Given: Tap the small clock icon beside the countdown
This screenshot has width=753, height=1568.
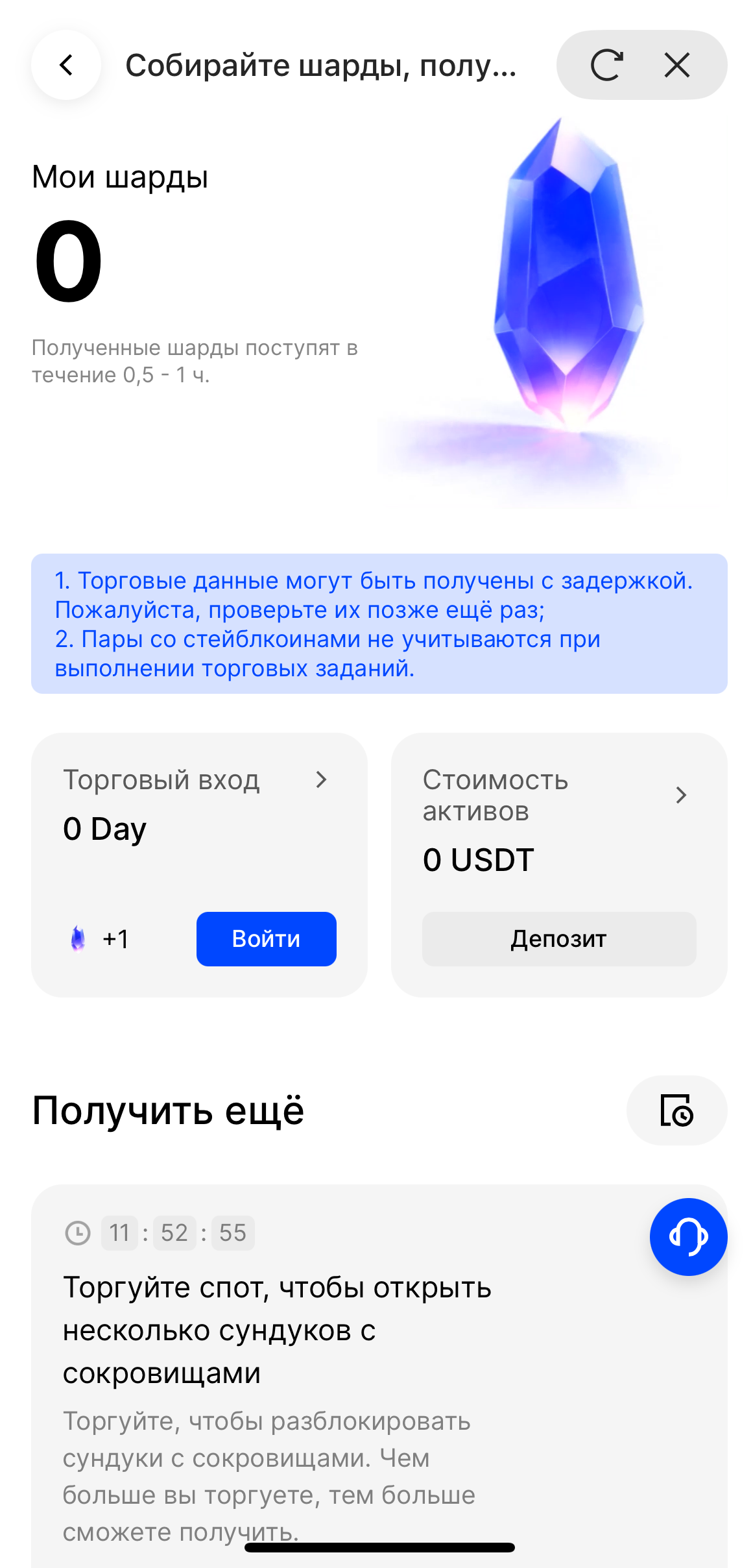Looking at the screenshot, I should (x=78, y=1232).
